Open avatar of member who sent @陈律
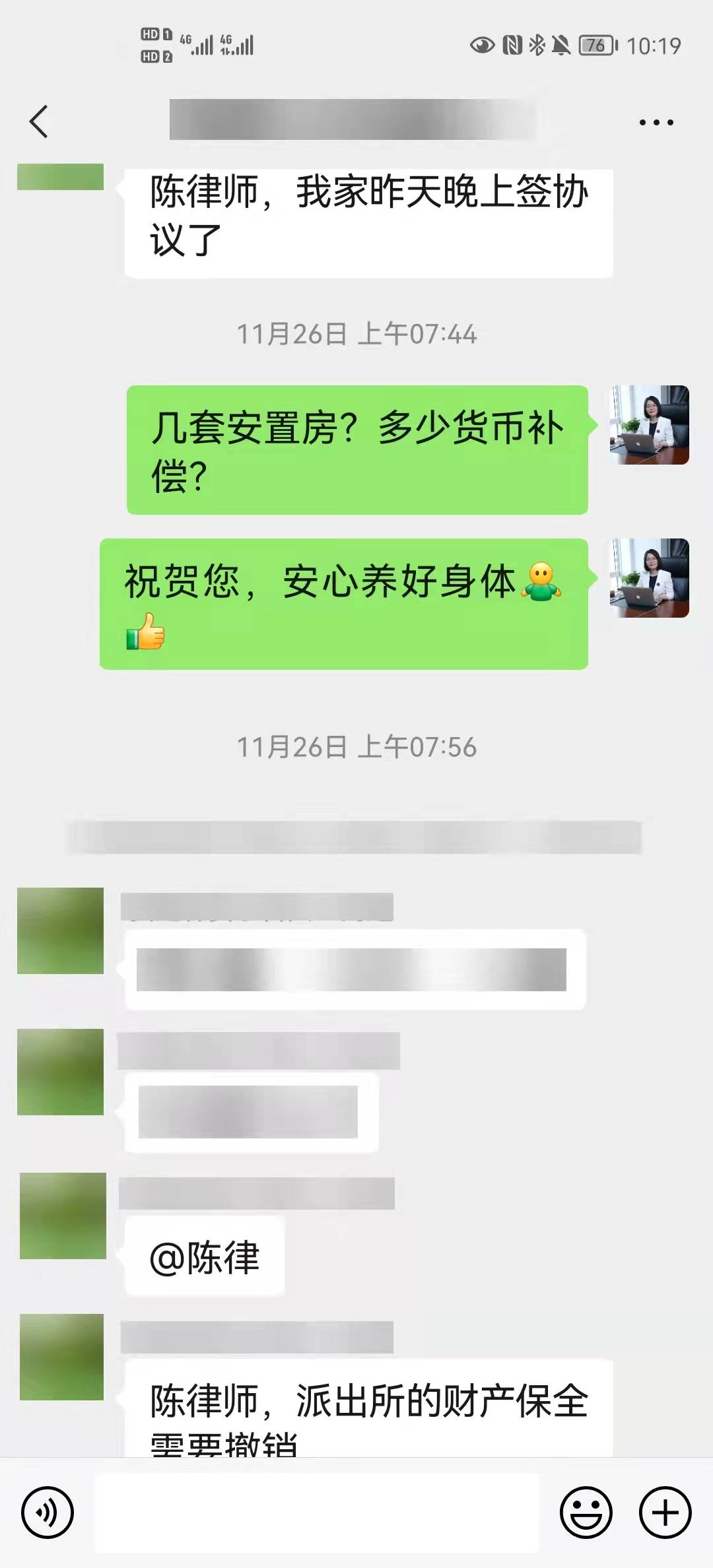The image size is (713, 1568). (x=63, y=1216)
